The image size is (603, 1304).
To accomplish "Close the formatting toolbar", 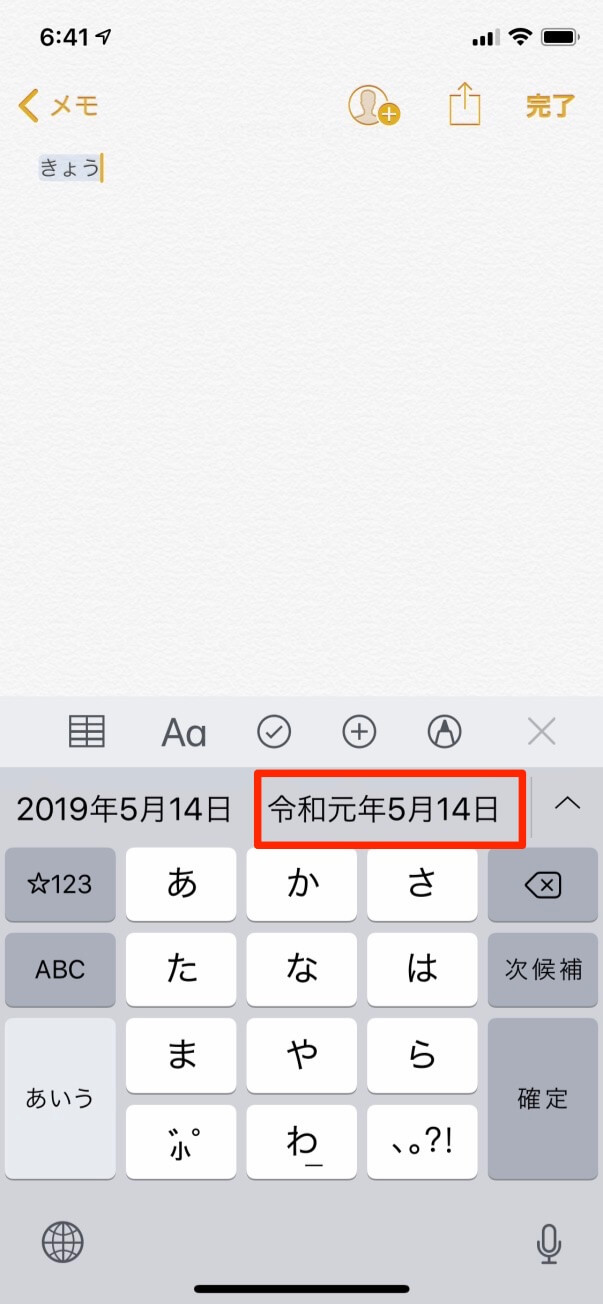I will click(x=541, y=733).
